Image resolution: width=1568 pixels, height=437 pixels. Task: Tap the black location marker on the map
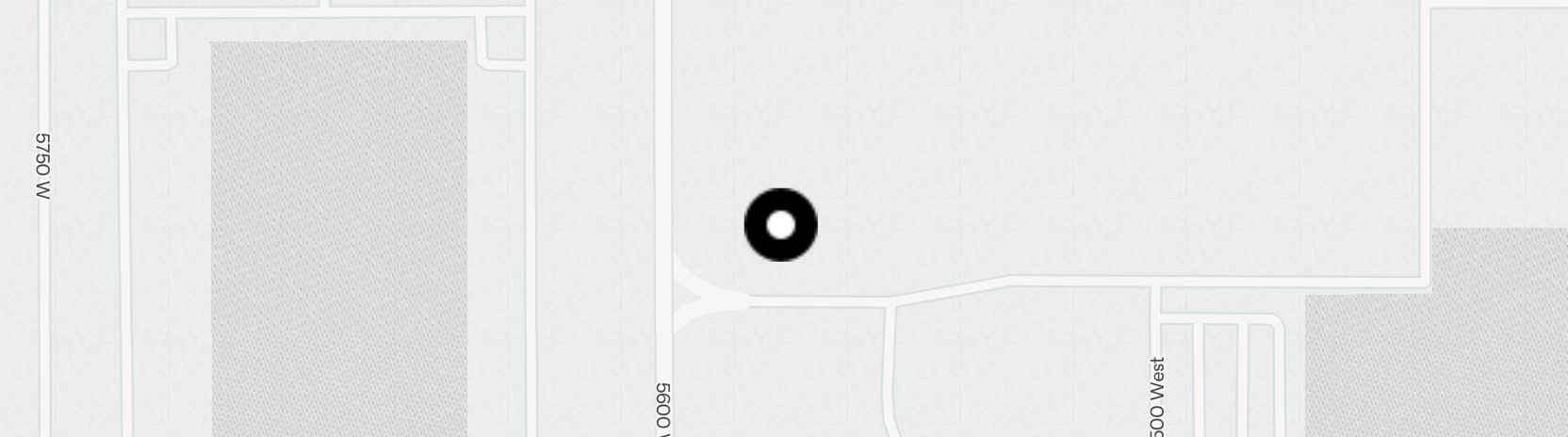[x=780, y=225]
